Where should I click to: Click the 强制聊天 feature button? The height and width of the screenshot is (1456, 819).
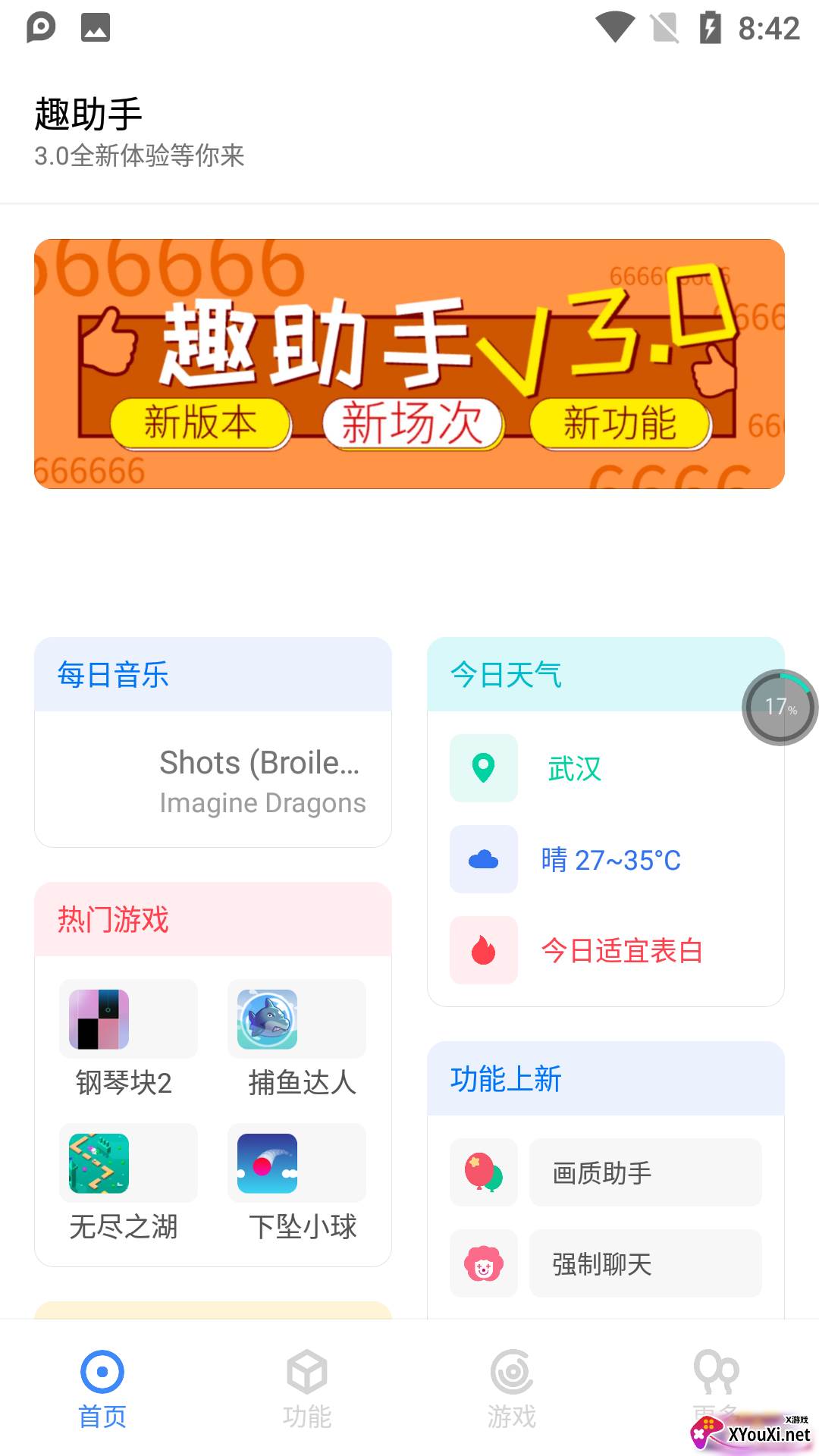[x=645, y=1264]
